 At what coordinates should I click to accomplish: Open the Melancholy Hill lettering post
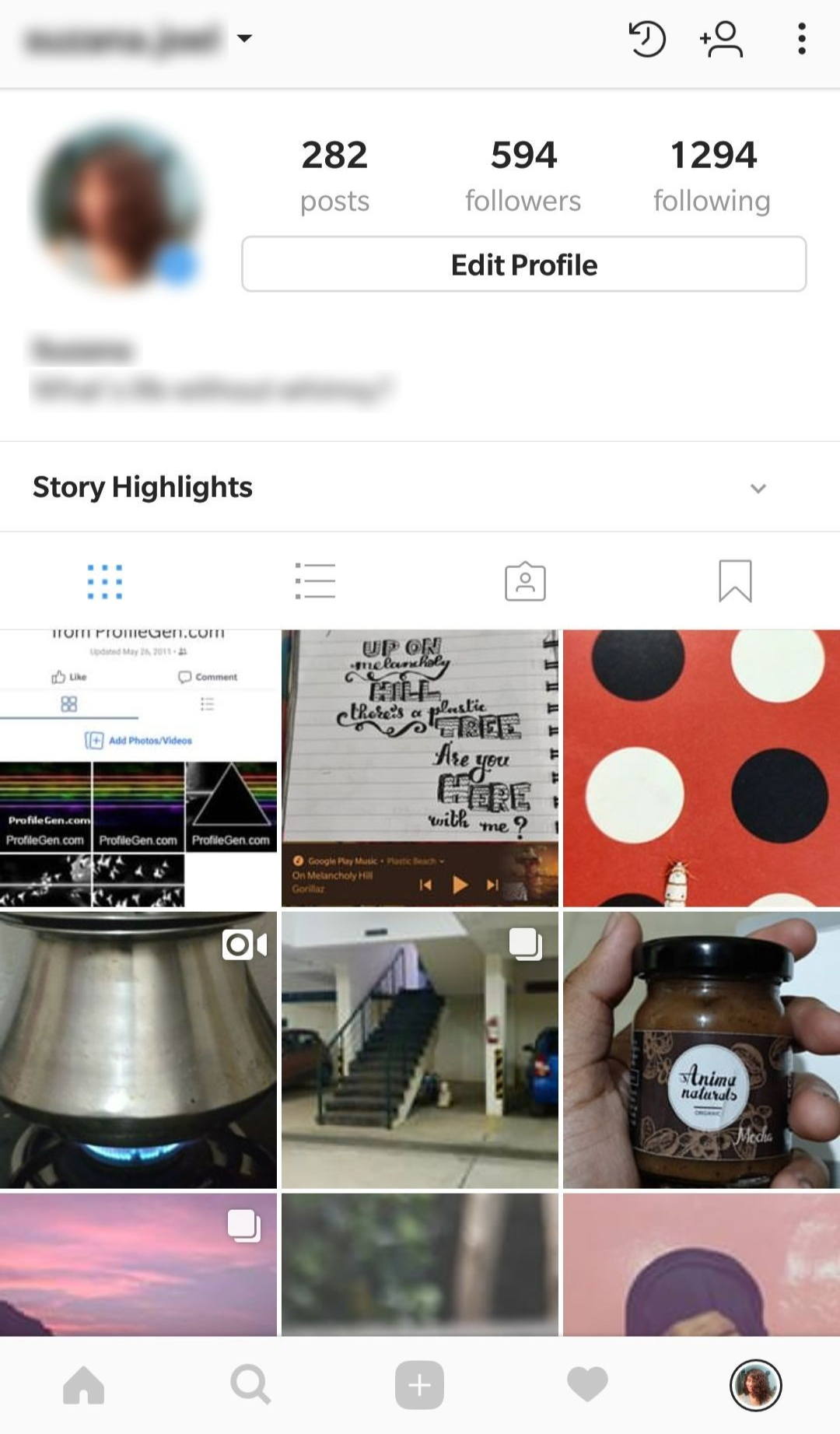420,768
